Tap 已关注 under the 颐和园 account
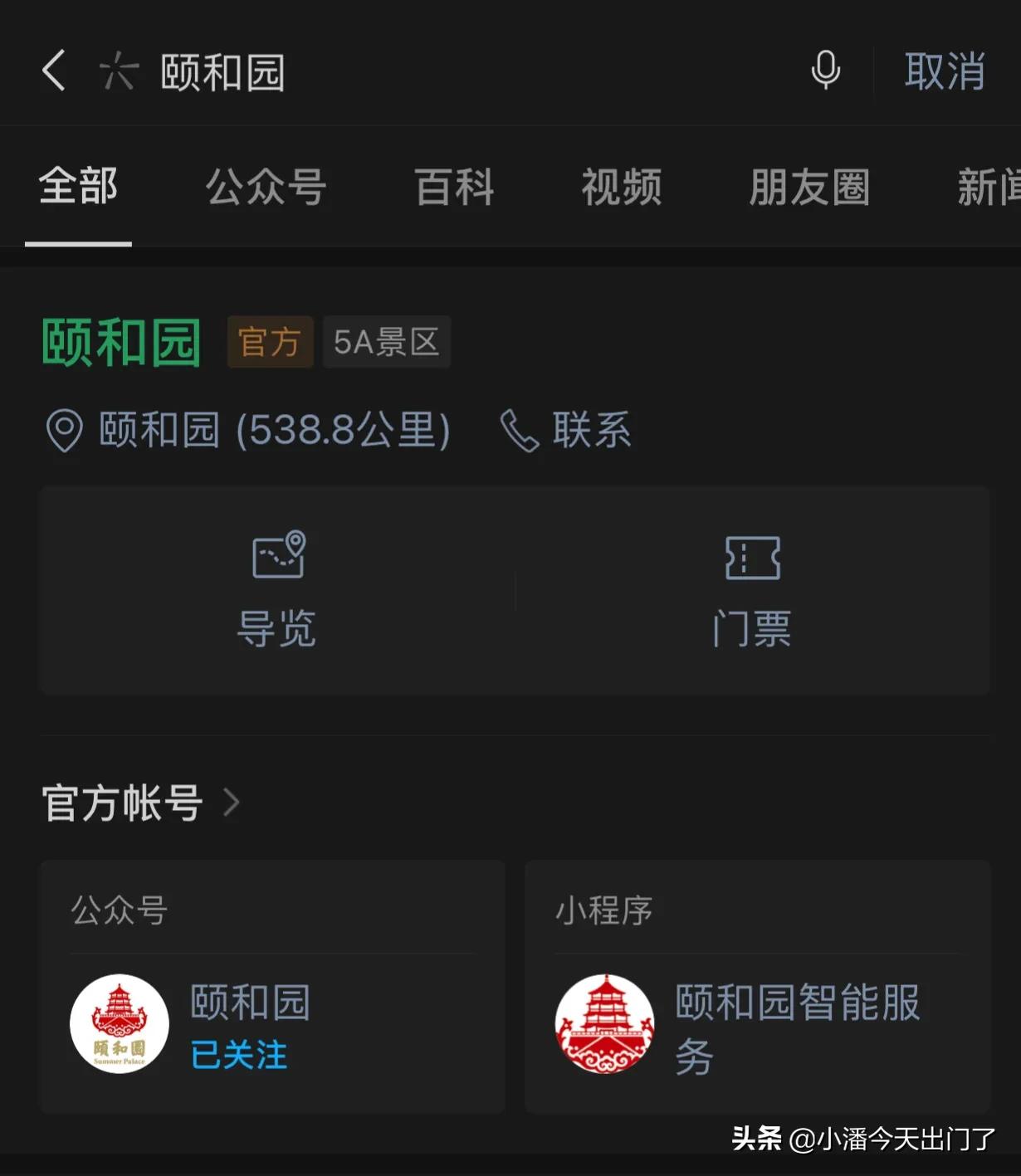Image resolution: width=1021 pixels, height=1176 pixels. click(x=239, y=1055)
